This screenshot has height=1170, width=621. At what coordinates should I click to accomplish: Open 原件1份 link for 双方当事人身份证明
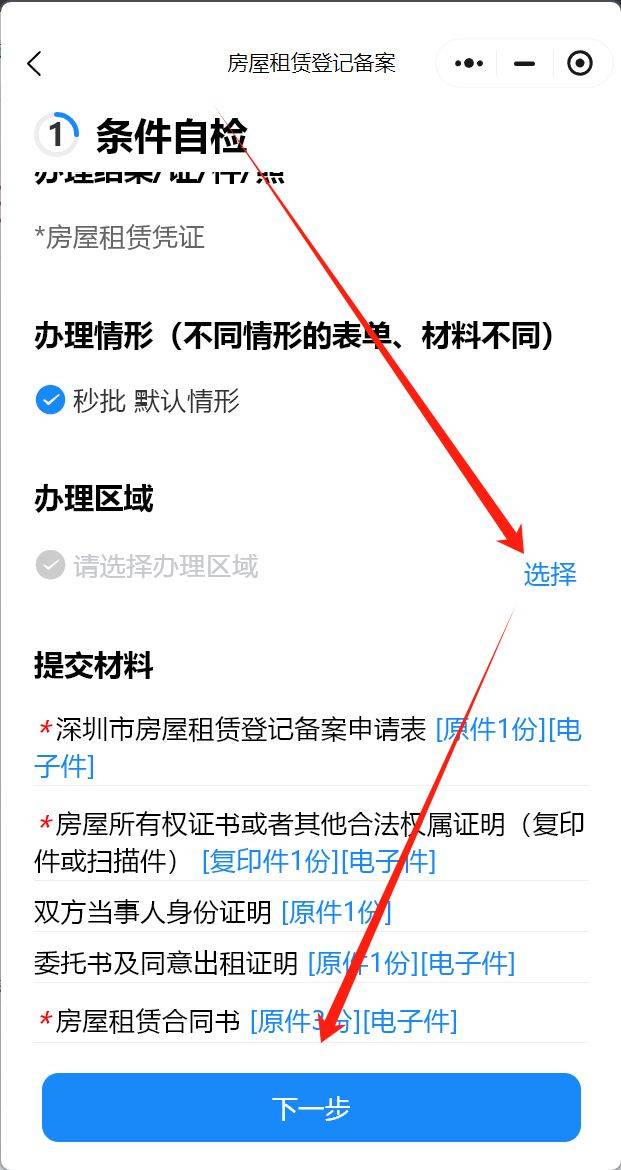[336, 912]
